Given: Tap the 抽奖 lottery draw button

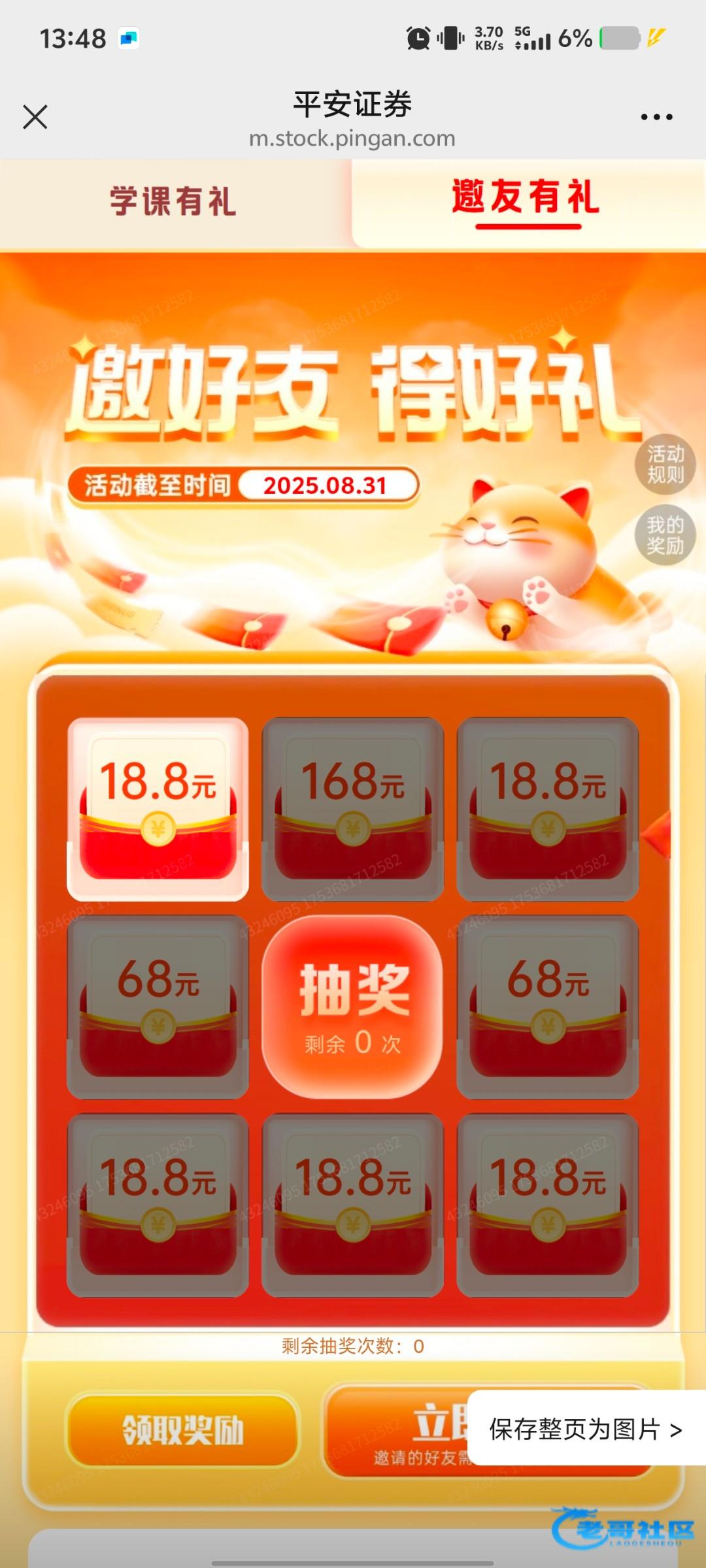Looking at the screenshot, I should click(x=353, y=1006).
